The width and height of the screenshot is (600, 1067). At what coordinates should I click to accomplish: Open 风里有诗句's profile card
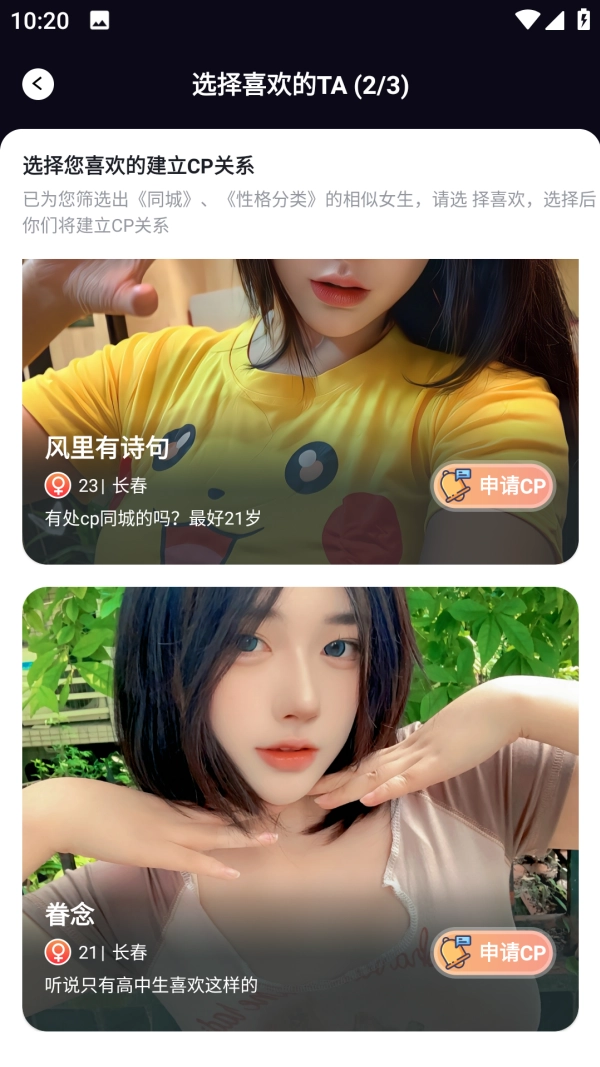[250, 400]
